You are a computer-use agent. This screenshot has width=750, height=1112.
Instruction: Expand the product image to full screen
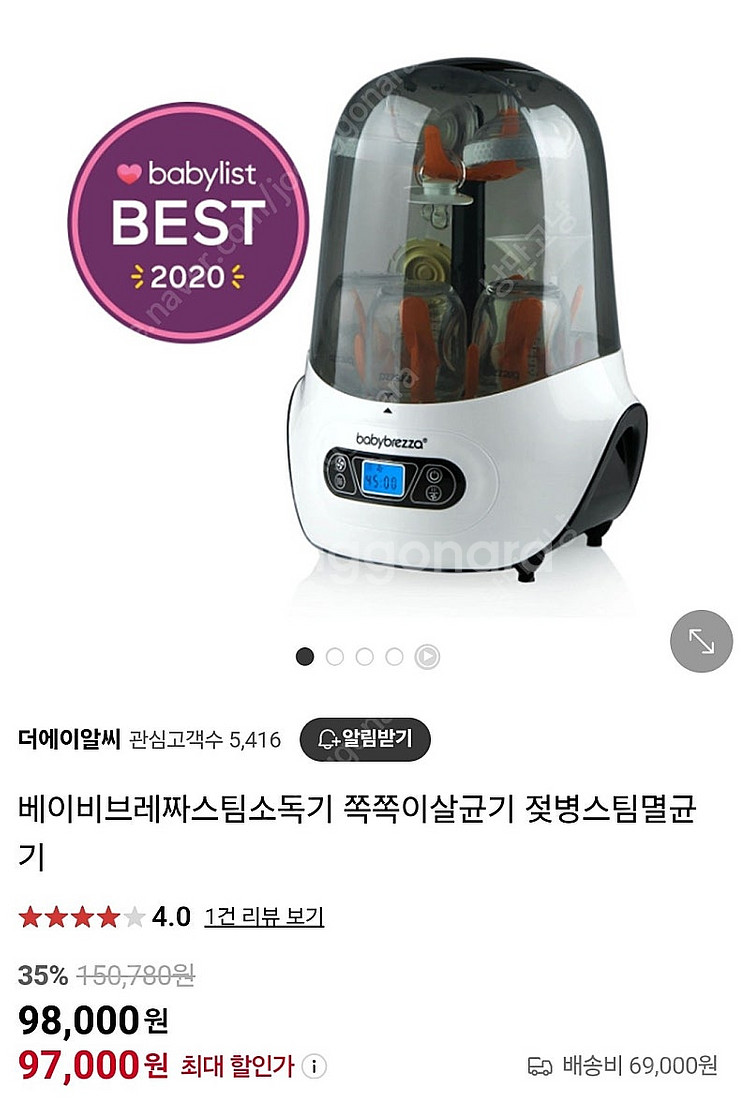coord(701,641)
